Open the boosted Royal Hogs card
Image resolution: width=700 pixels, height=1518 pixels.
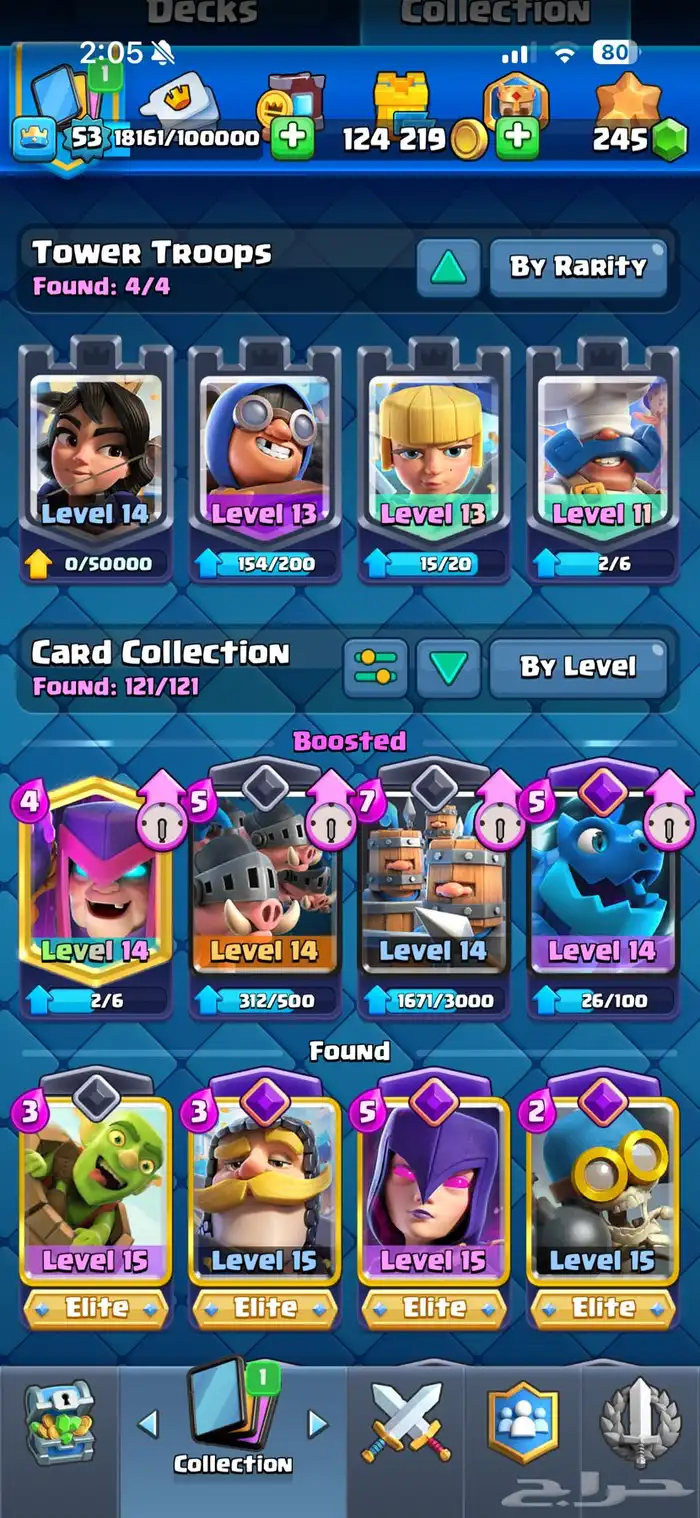265,890
